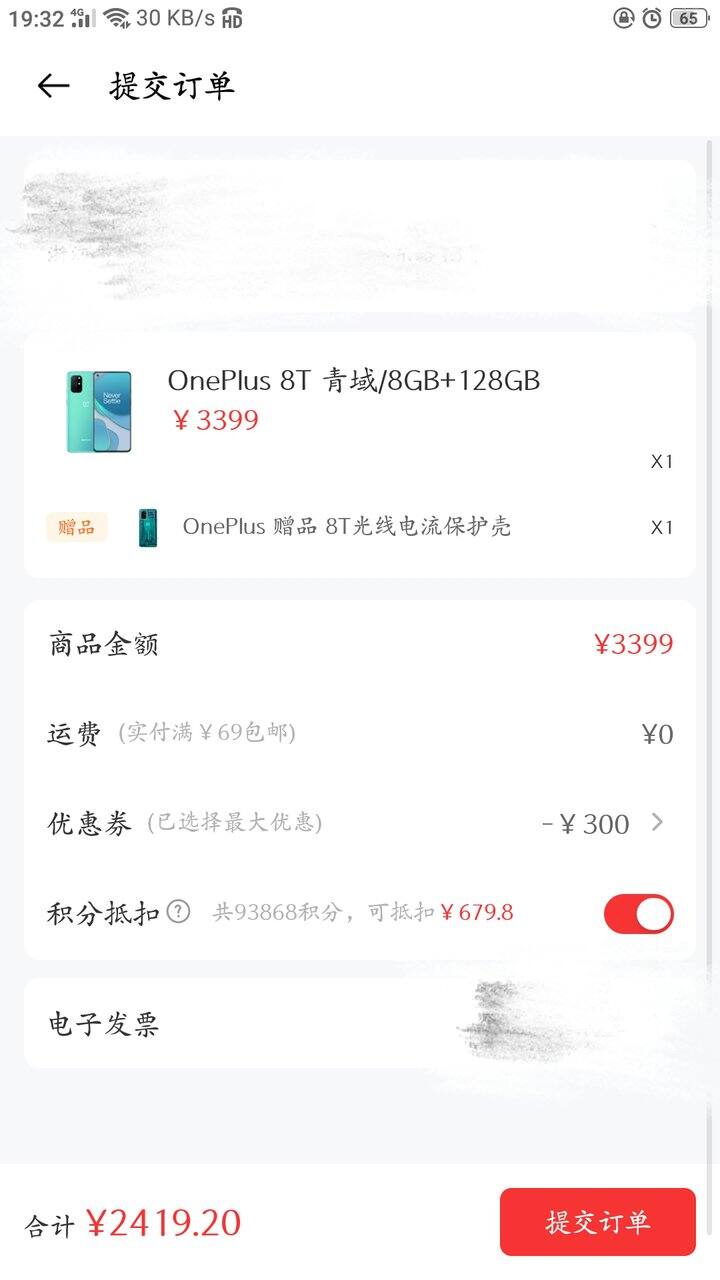Viewport: 720px width, 1280px height.
Task: Submit the order with 提交订单 button
Action: [597, 1221]
